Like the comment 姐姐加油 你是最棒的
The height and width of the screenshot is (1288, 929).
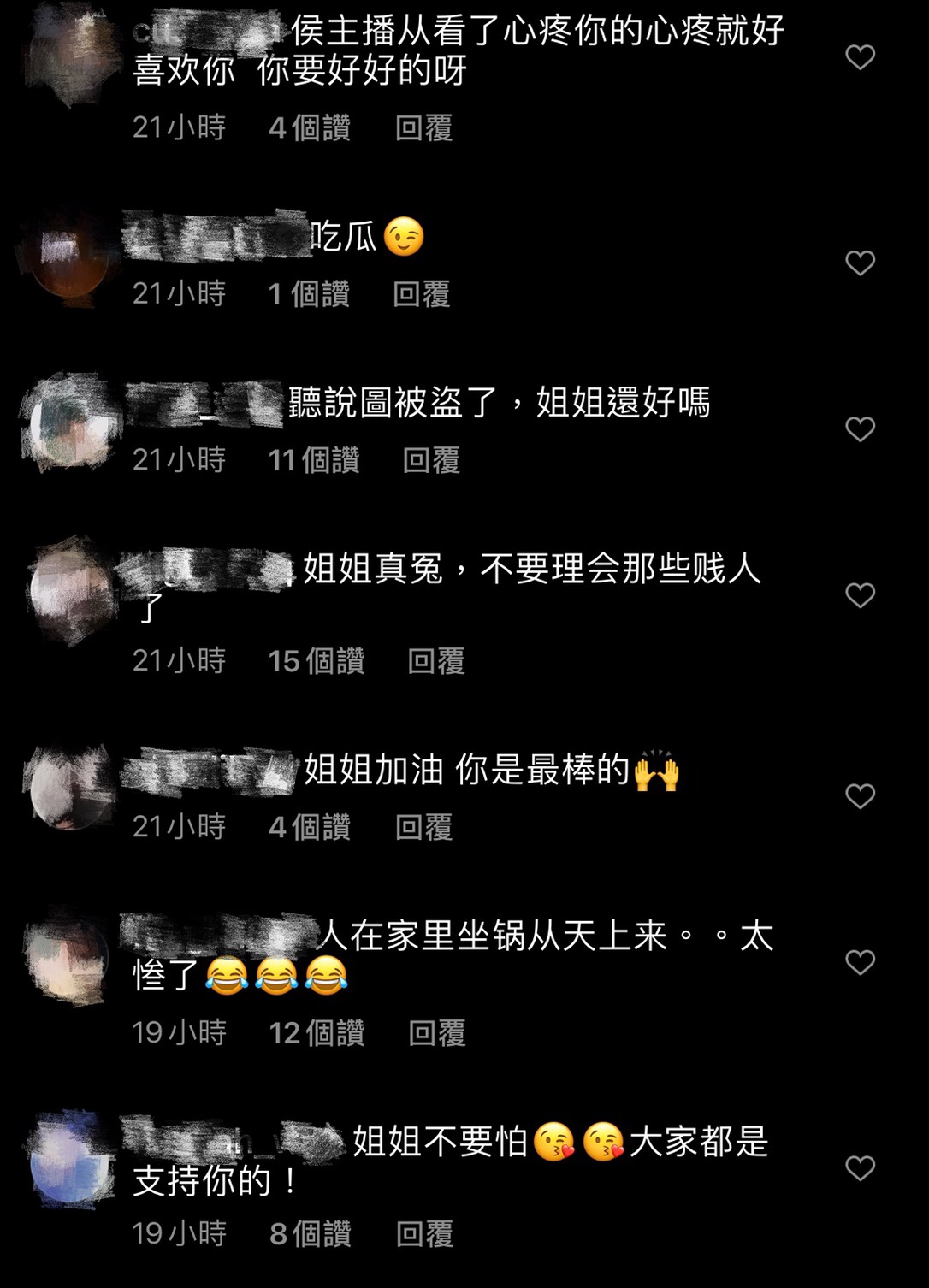tap(860, 796)
